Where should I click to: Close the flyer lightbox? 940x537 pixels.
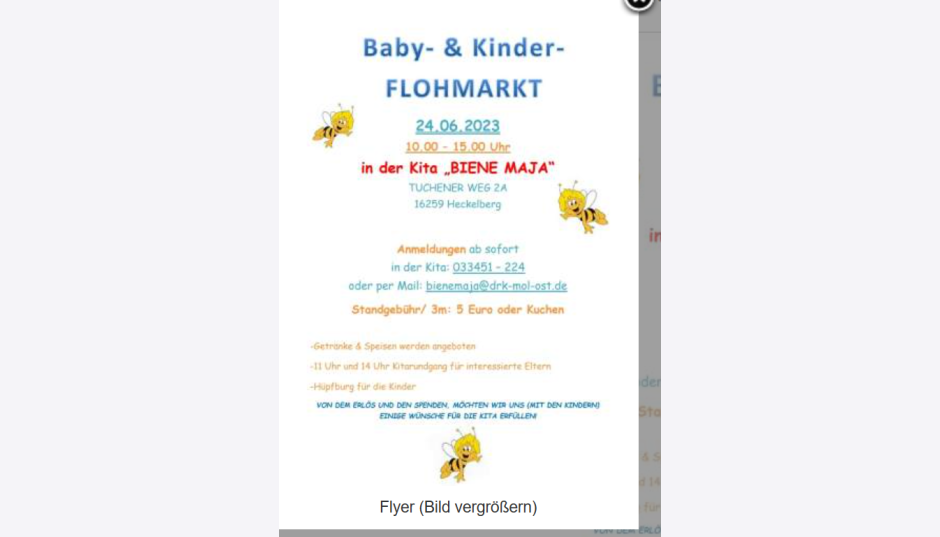638,3
